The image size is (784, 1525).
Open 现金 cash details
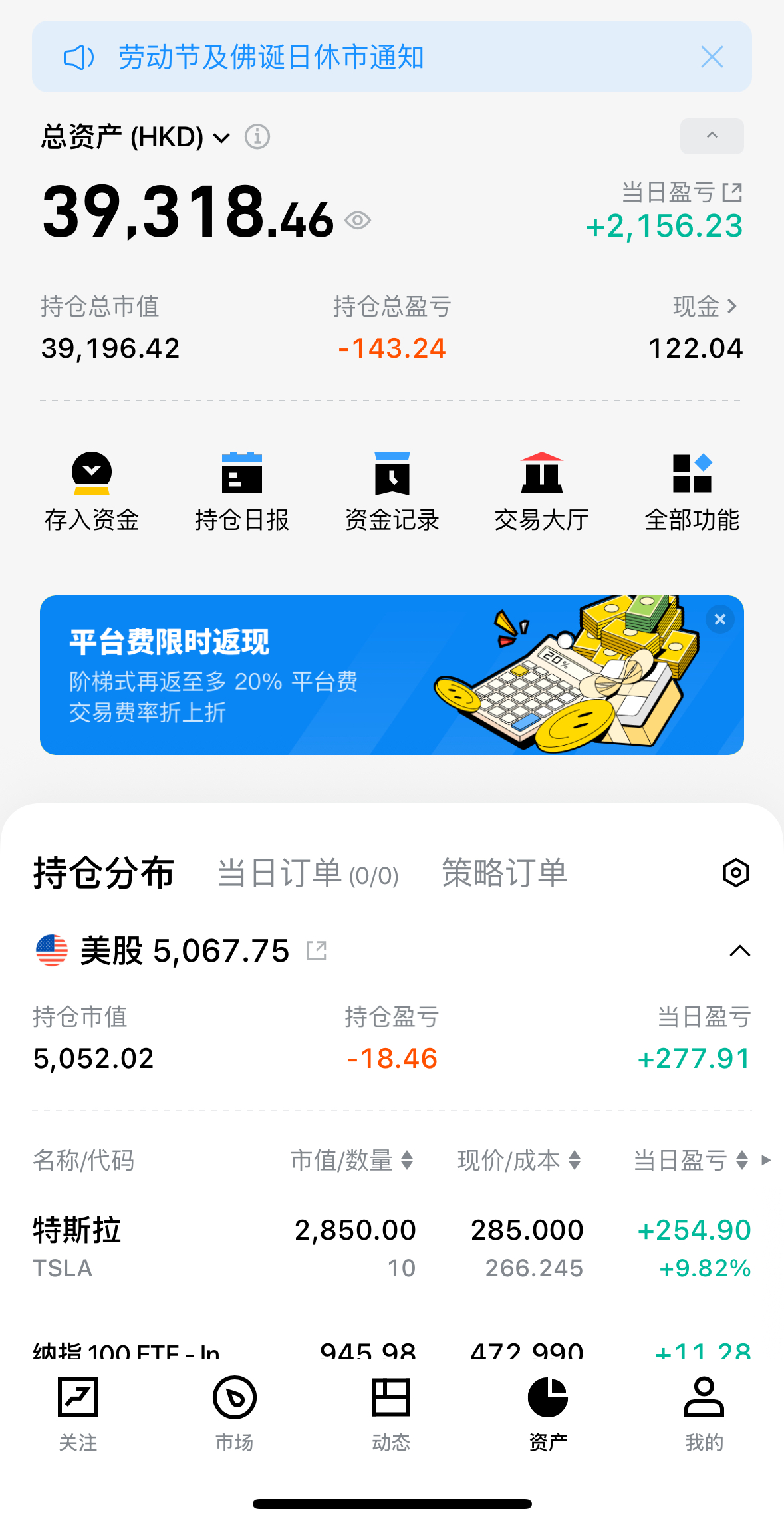click(705, 307)
